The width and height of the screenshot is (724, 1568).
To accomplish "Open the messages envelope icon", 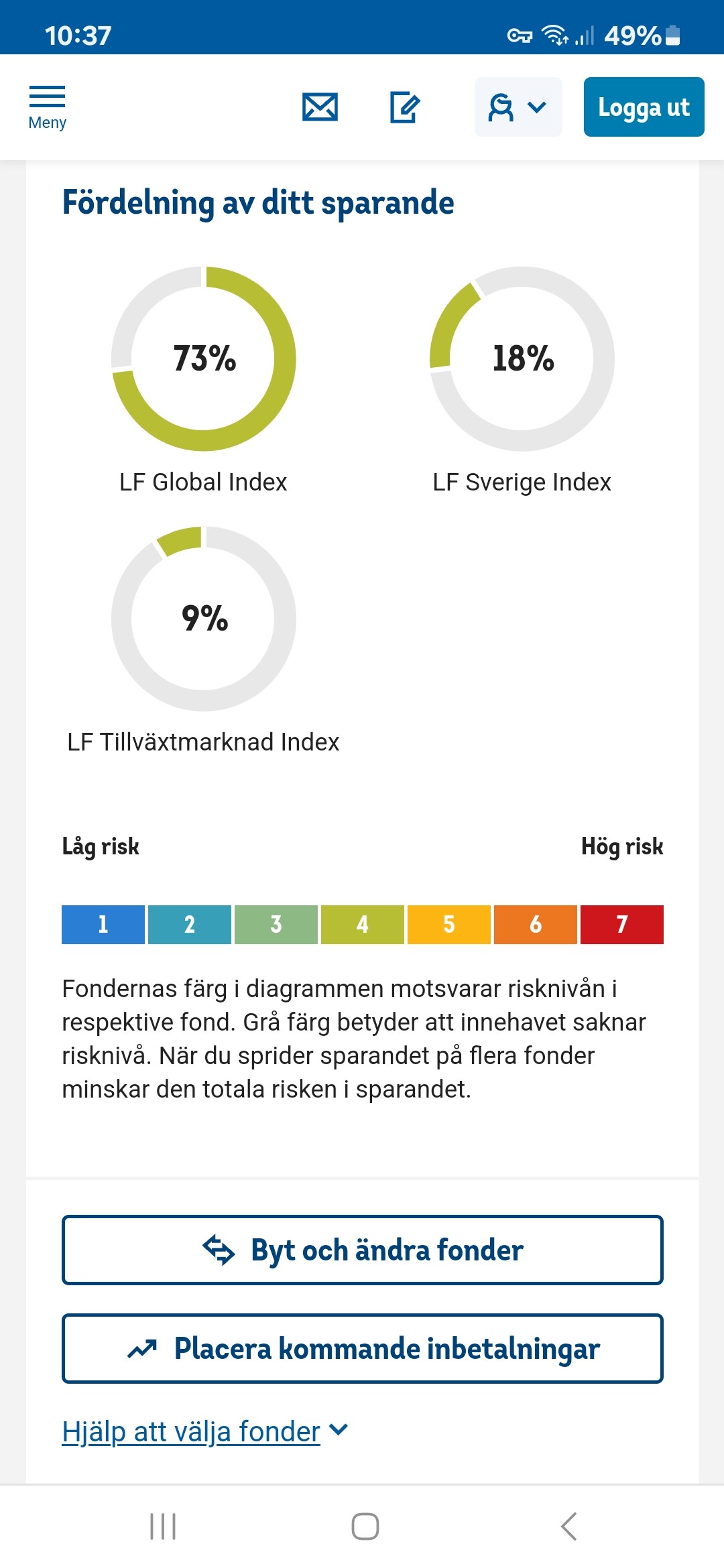I will coord(320,107).
